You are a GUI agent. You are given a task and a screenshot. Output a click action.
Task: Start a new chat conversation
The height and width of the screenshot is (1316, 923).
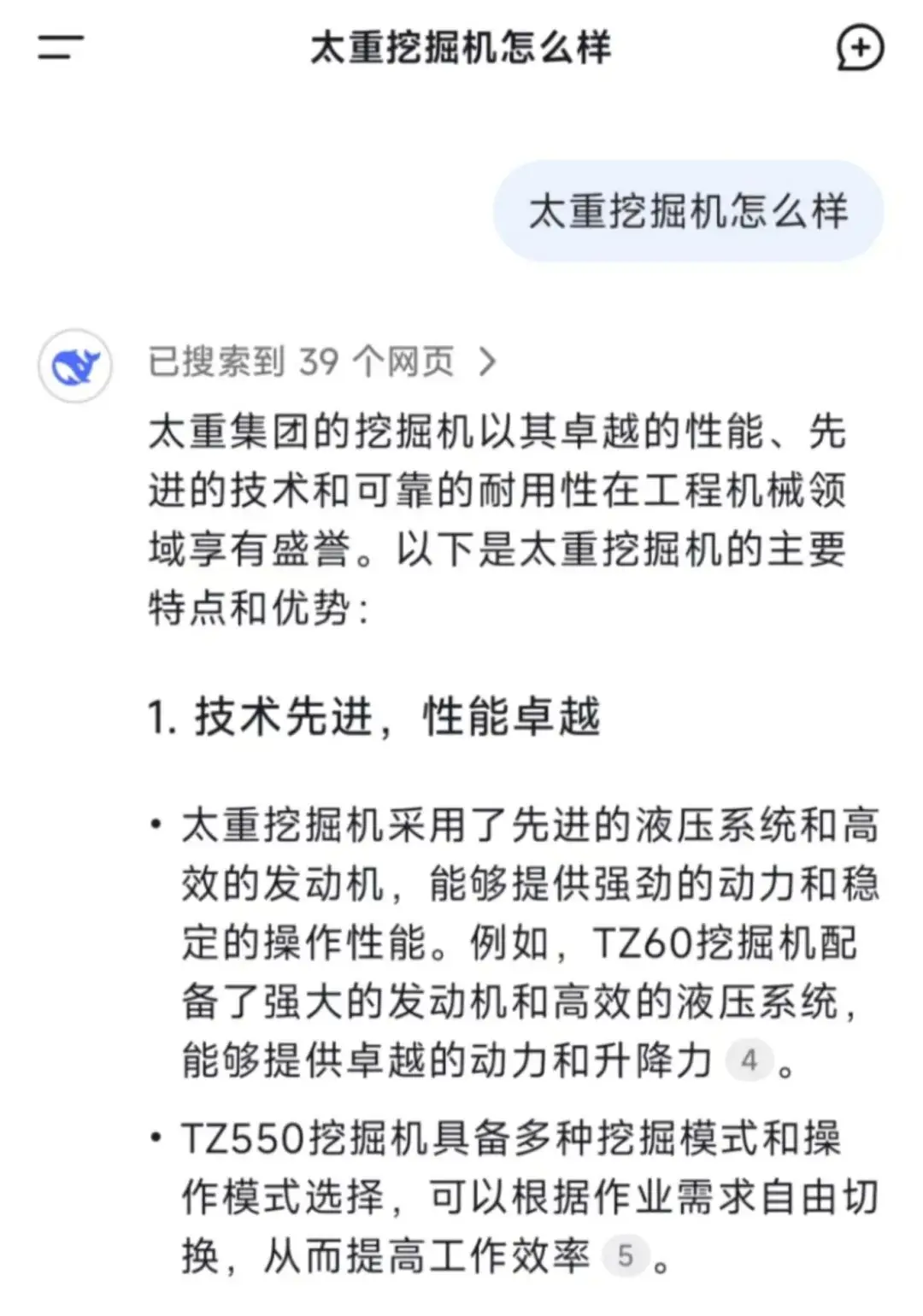pos(860,48)
